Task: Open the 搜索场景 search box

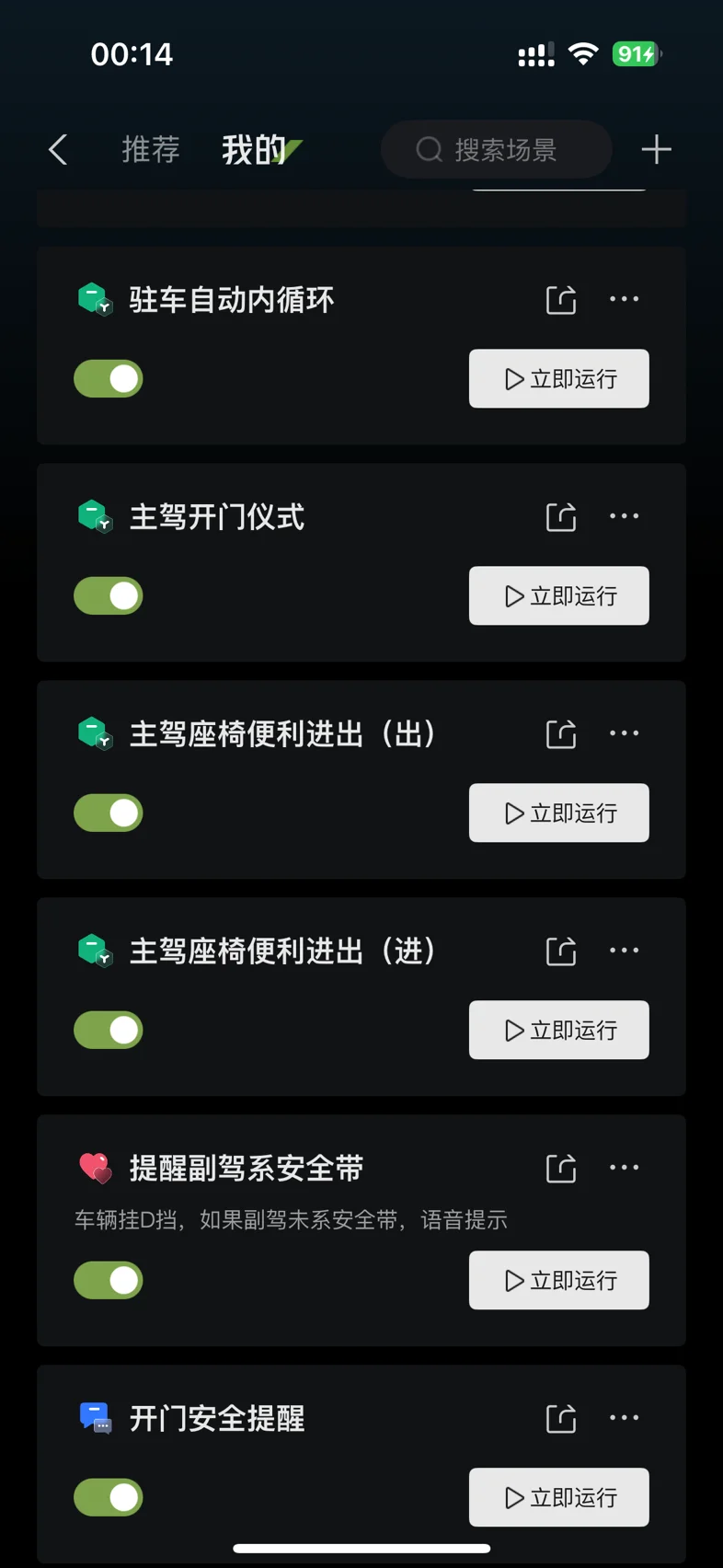Action: 497,149
